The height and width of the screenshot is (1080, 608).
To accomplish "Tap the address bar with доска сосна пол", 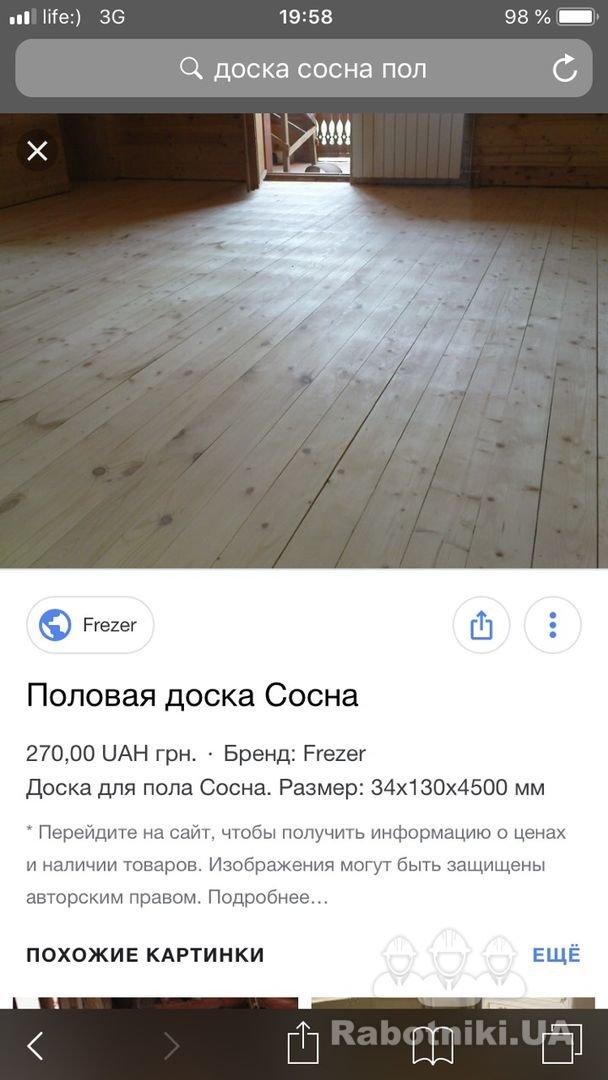I will (304, 68).
